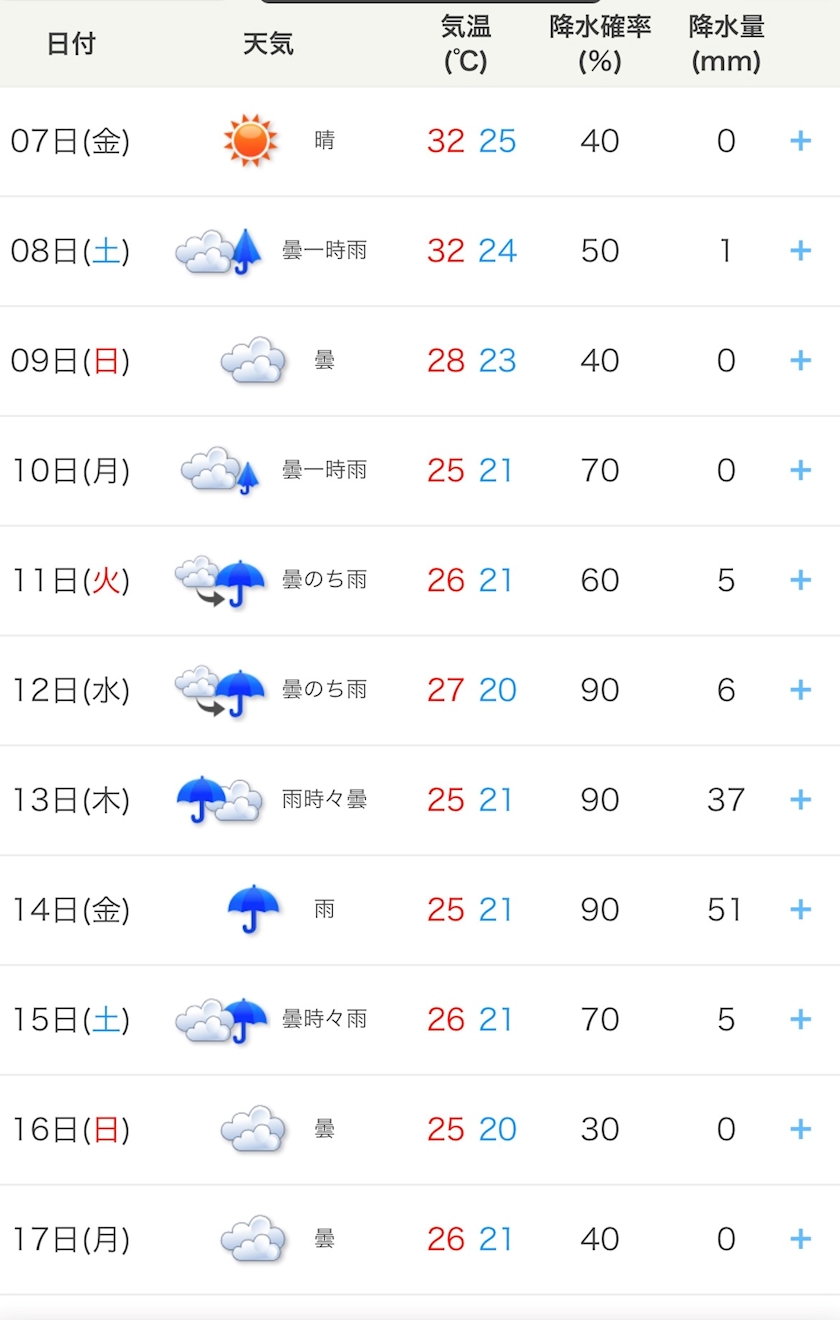Expand details for 07日(金)

click(800, 141)
